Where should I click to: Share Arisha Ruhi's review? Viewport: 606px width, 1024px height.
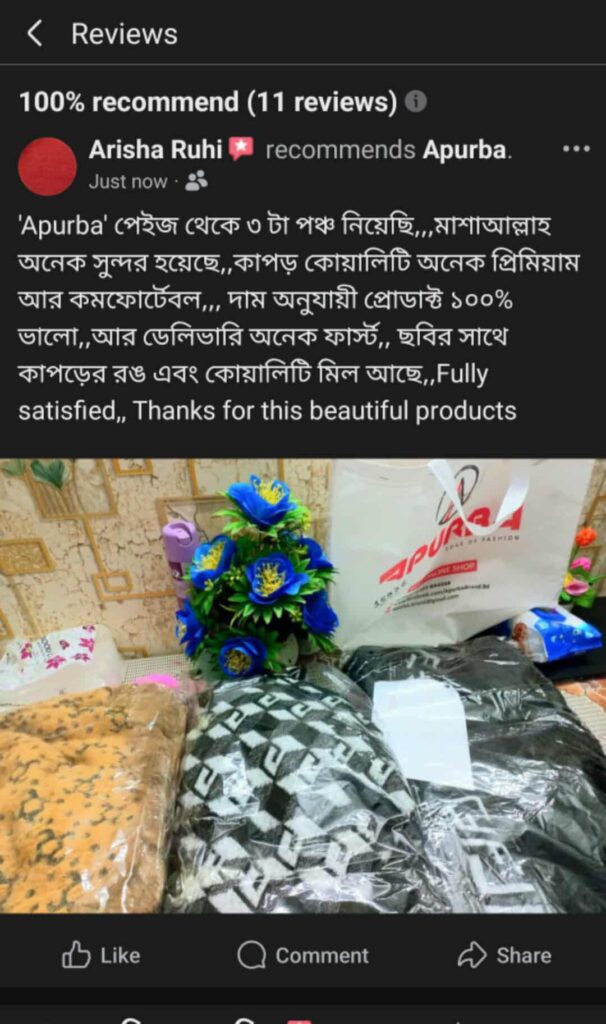point(504,955)
